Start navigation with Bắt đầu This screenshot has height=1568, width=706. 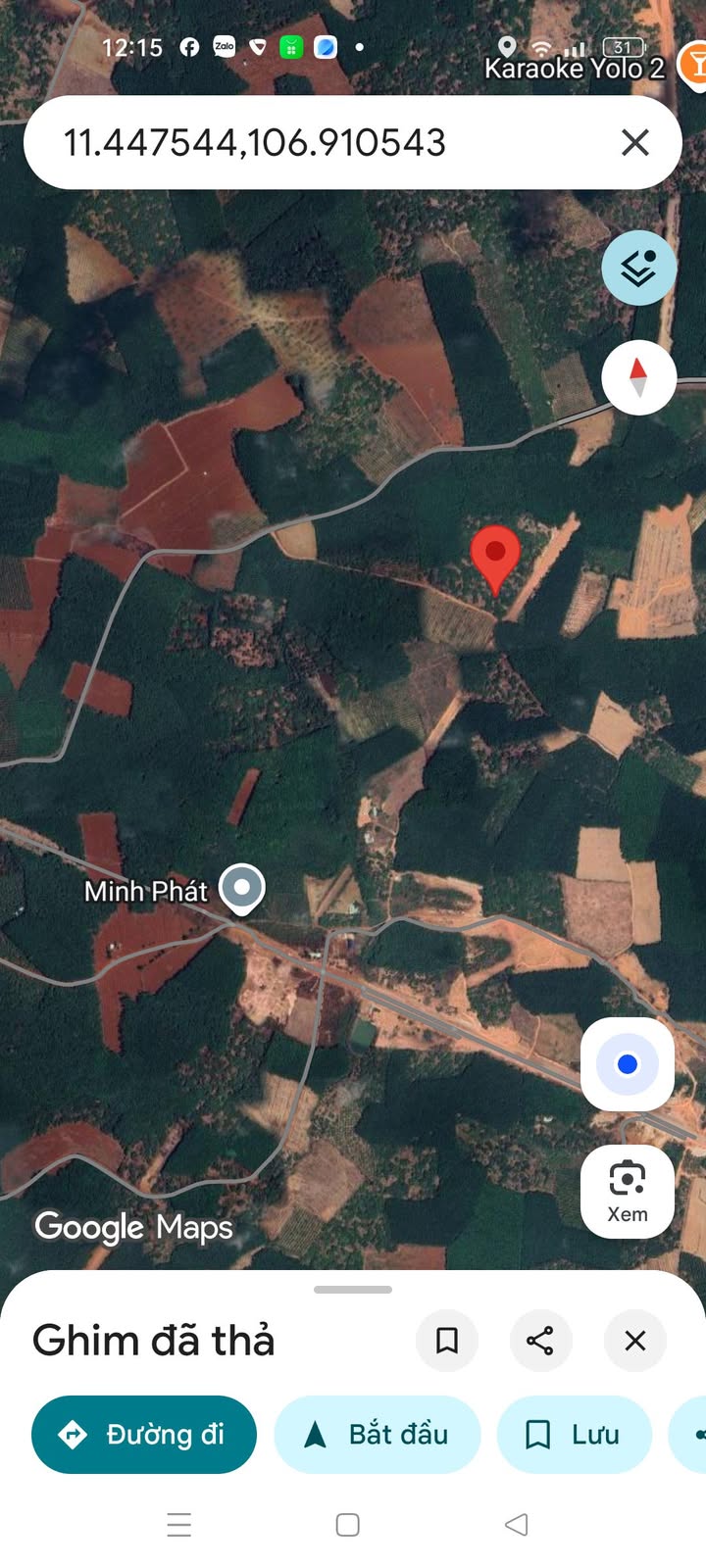378,1435
